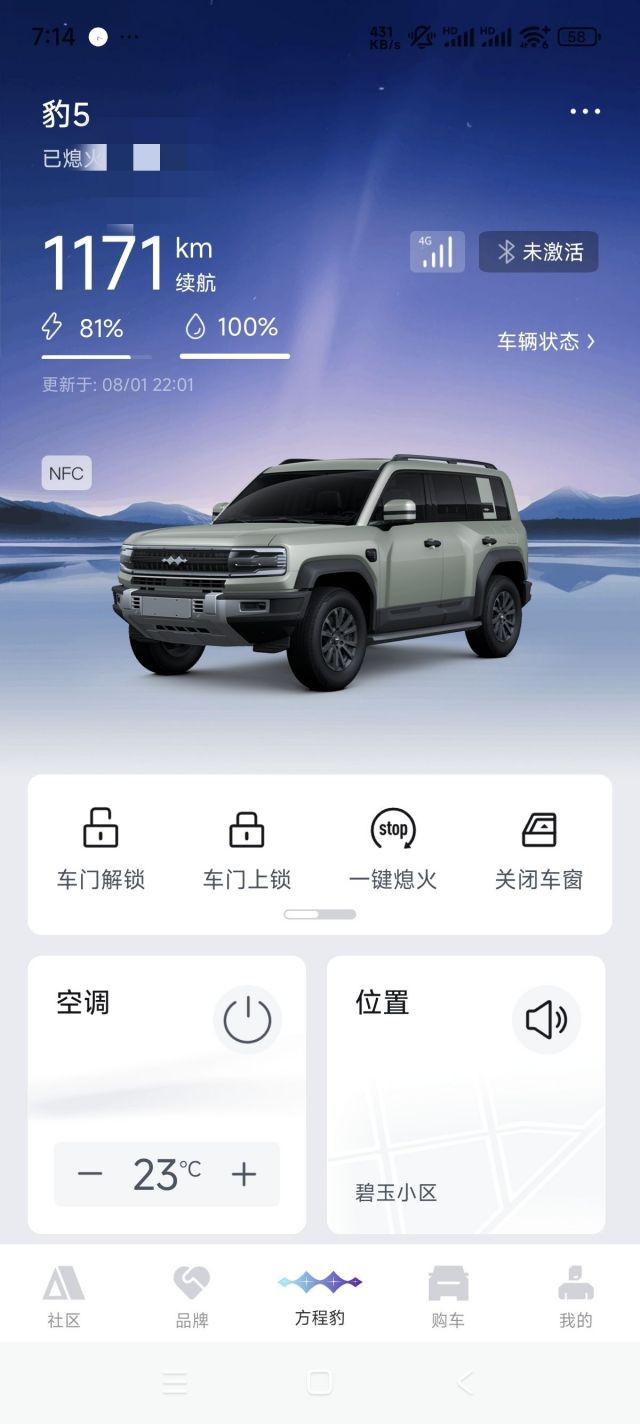Increase air conditioner temperature with plus
This screenshot has height=1424, width=640.
click(244, 1174)
